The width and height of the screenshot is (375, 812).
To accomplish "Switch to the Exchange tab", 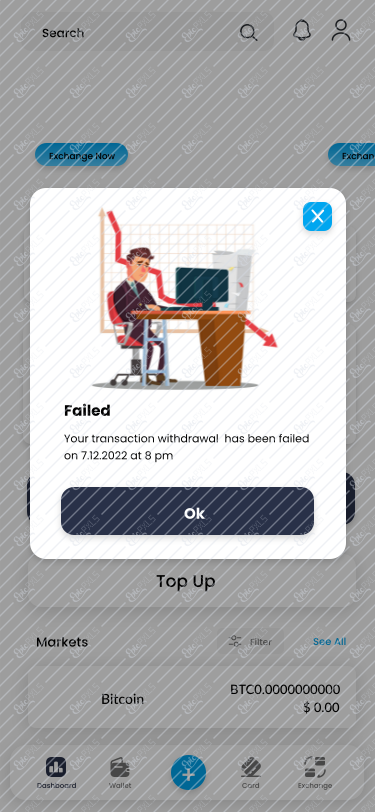I will 314,772.
